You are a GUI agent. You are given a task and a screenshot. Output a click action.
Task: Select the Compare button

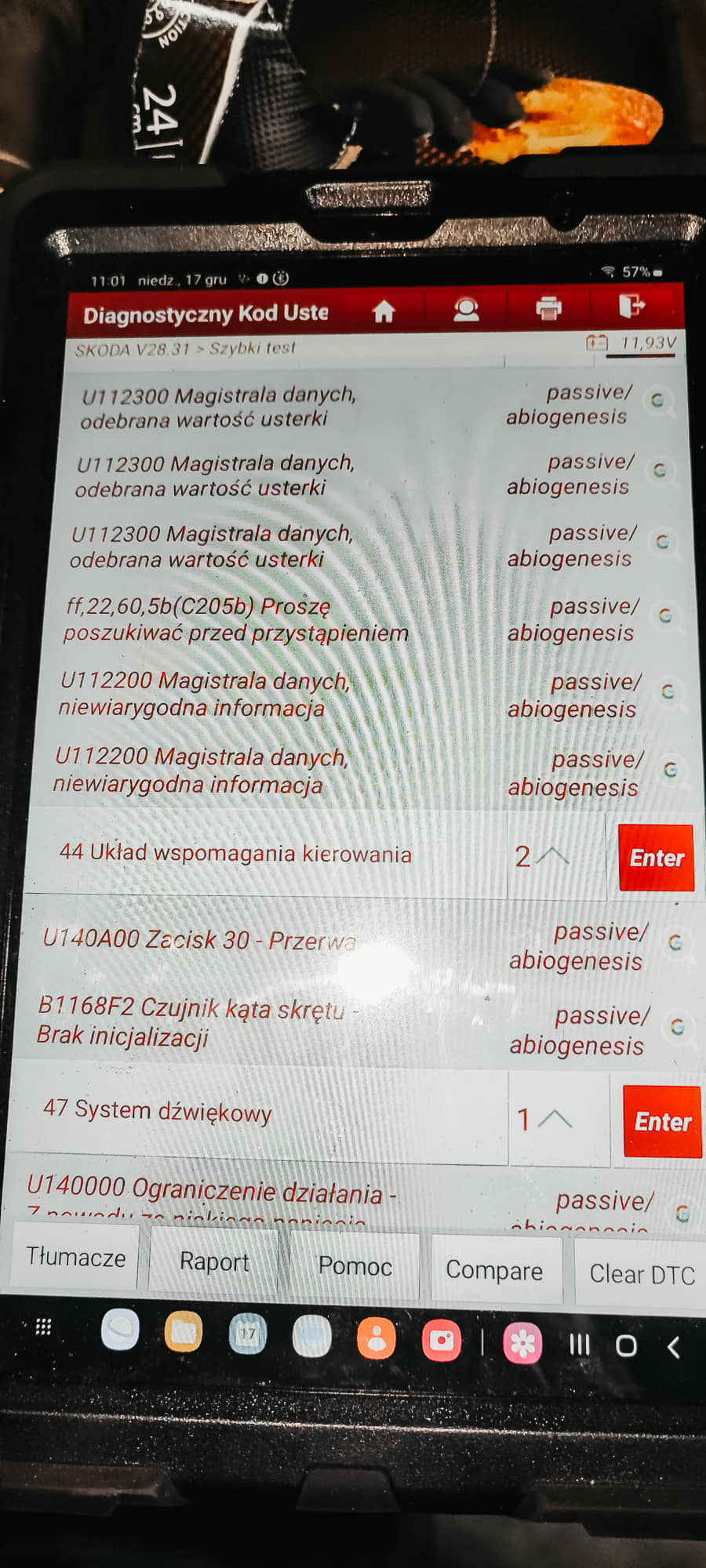494,1270
